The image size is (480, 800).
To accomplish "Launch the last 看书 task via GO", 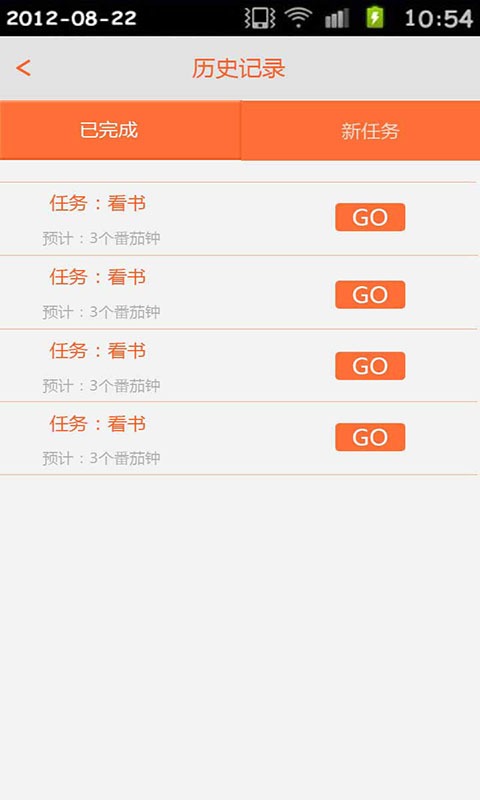I will (x=370, y=437).
